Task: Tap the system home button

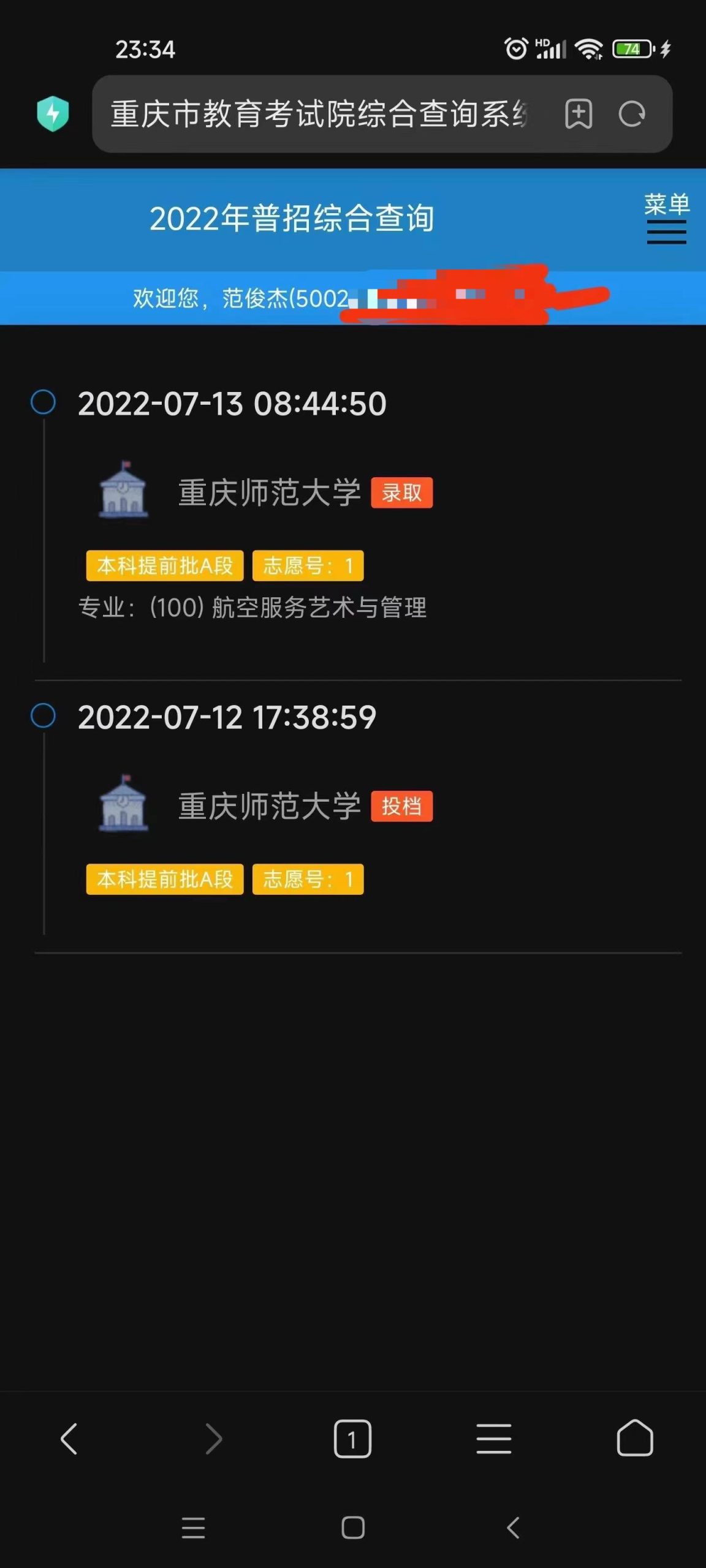Action: tap(353, 1528)
